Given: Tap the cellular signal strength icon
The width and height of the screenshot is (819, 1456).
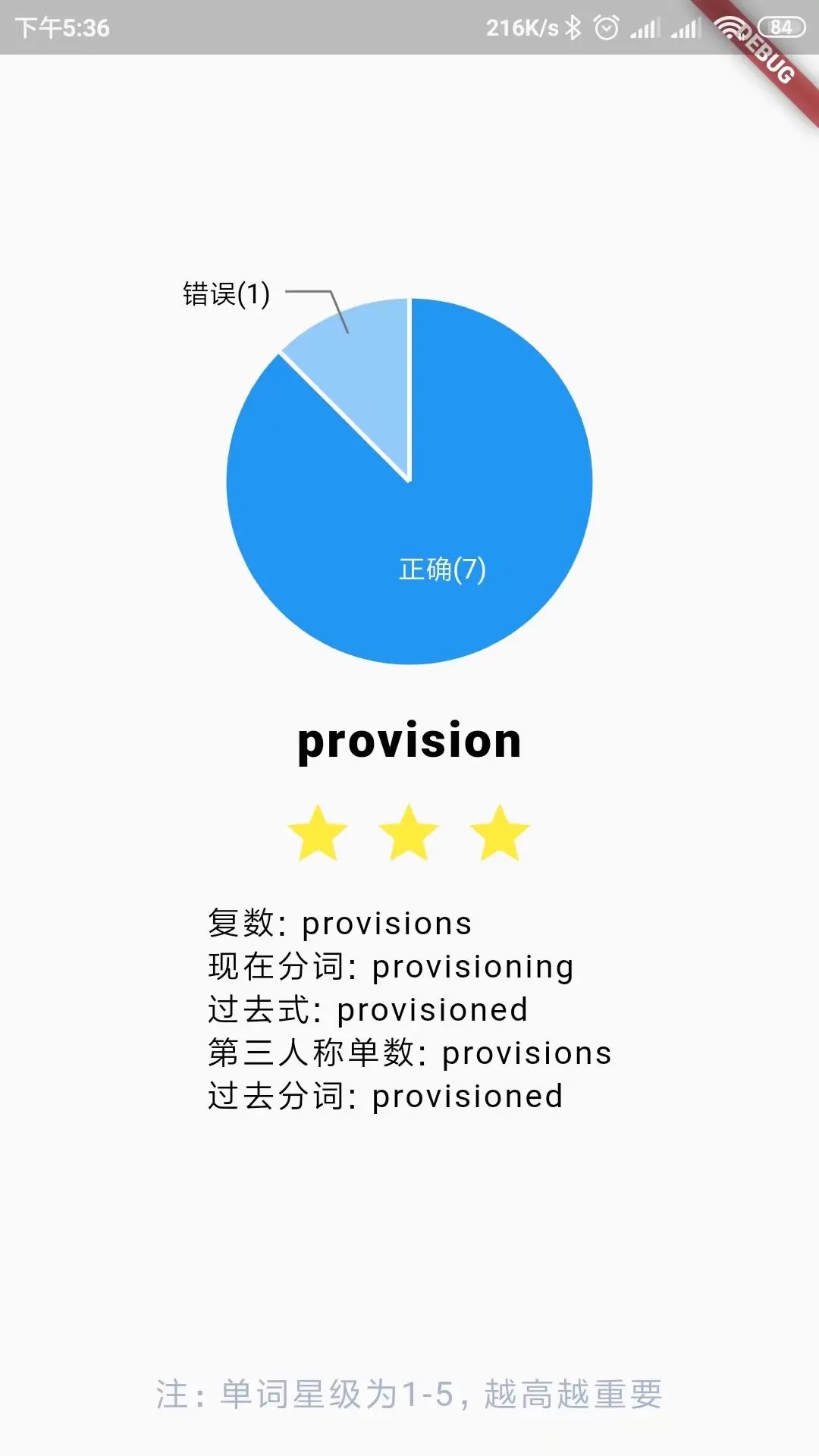Looking at the screenshot, I should pos(646,27).
